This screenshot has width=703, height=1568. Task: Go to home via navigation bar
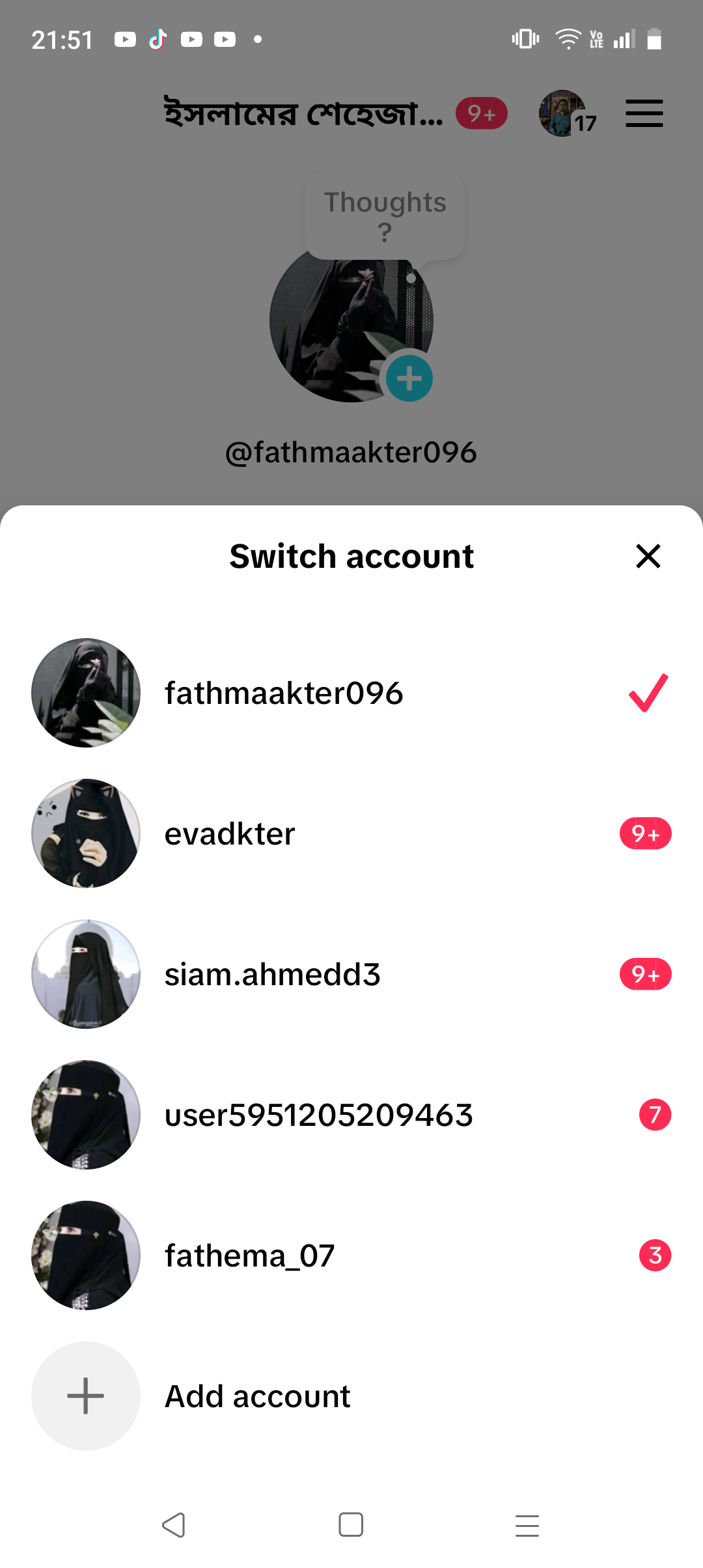351,1525
